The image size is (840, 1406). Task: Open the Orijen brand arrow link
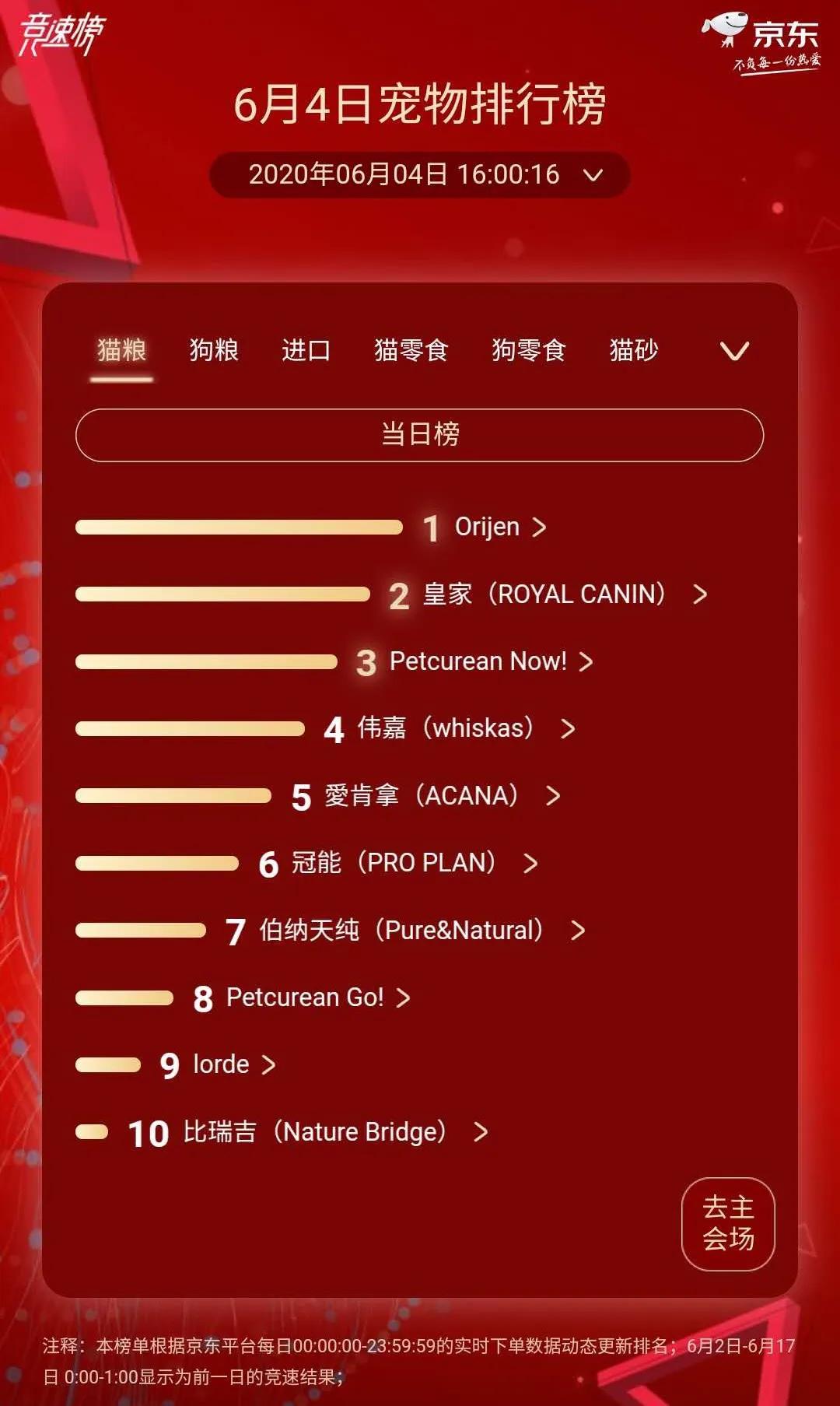(539, 528)
